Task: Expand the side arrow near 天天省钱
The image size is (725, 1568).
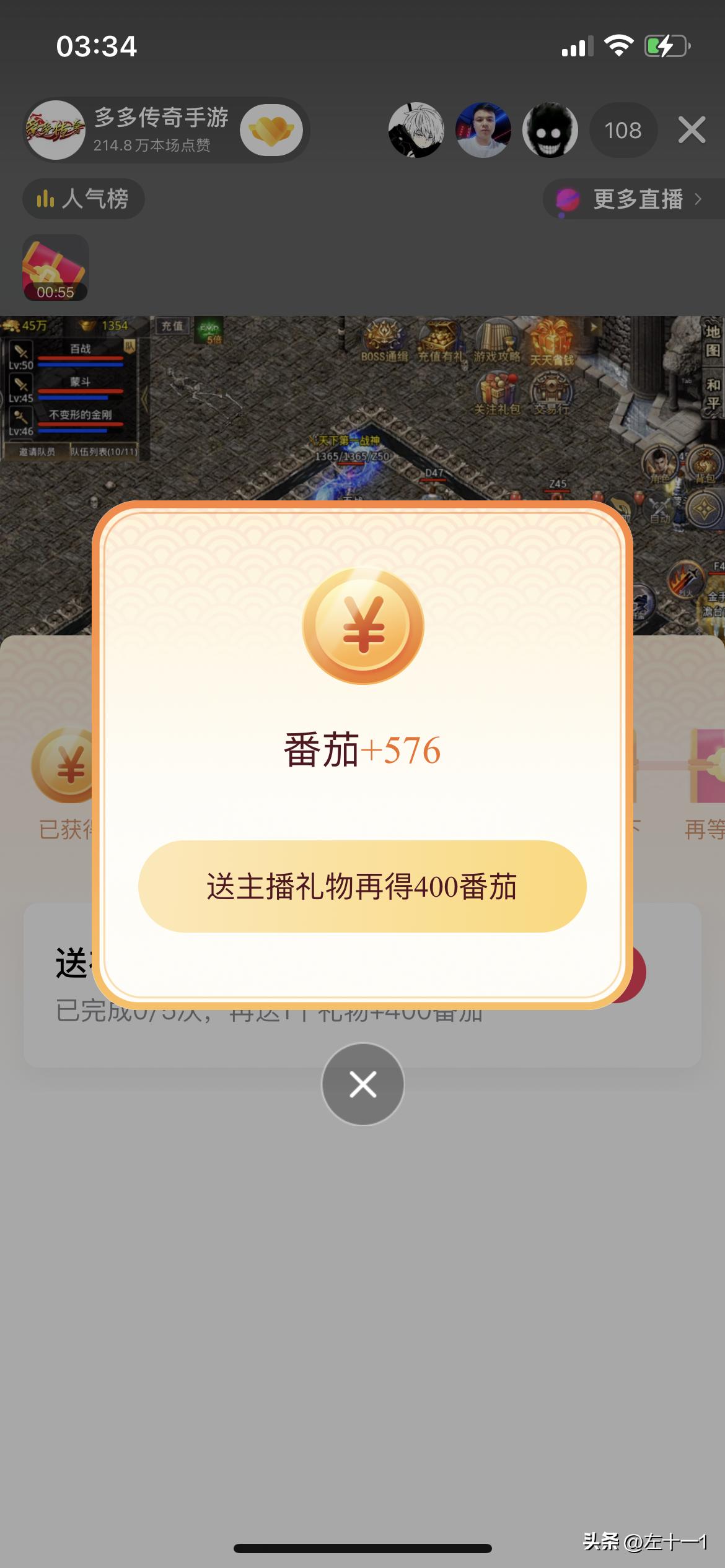Action: [x=592, y=328]
